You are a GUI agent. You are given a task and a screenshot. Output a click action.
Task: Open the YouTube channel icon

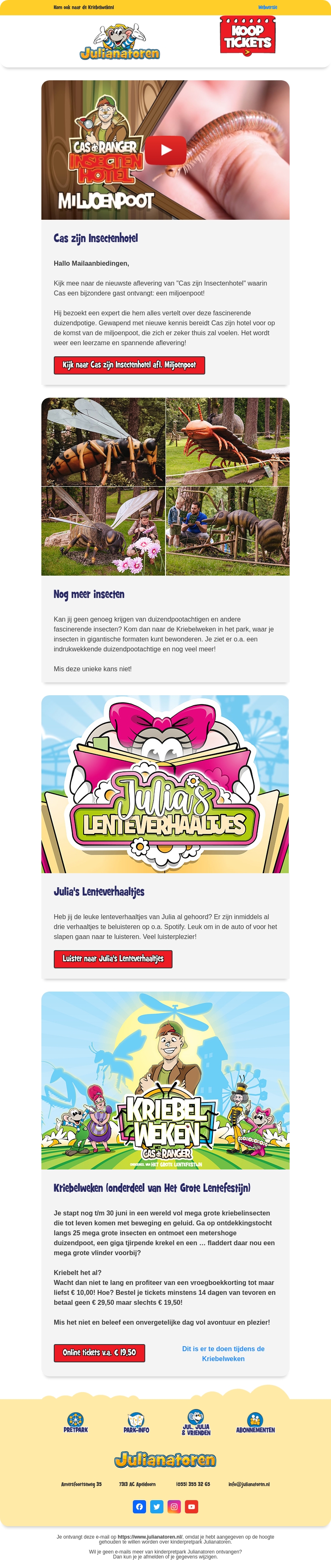(192, 1506)
